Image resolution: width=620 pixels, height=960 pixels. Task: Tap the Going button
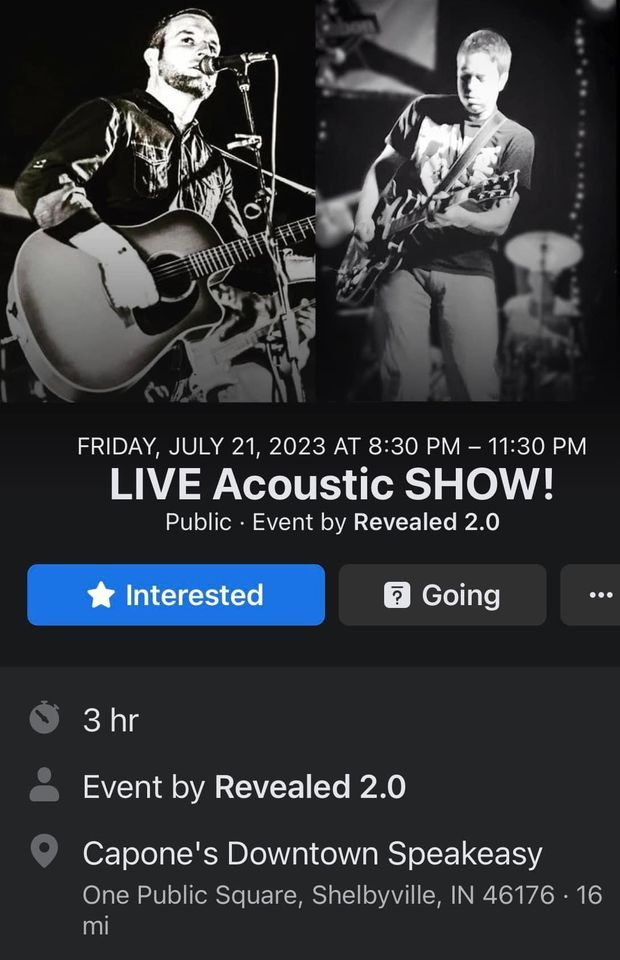pos(442,595)
